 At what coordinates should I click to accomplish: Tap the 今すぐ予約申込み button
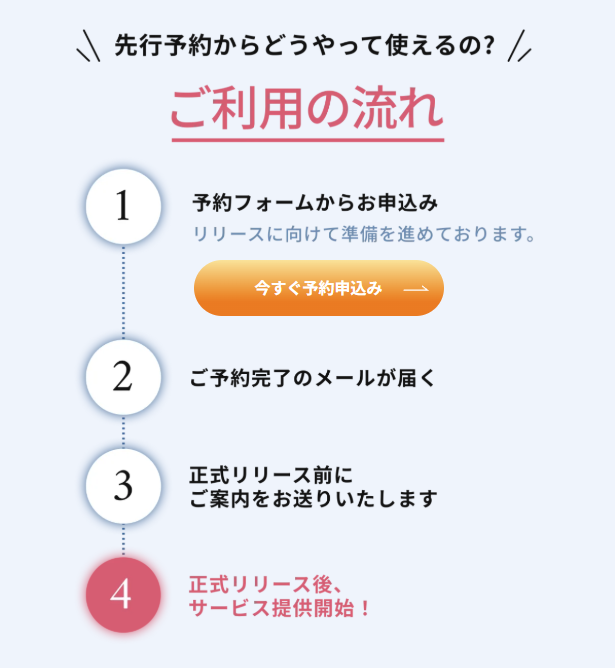(319, 288)
